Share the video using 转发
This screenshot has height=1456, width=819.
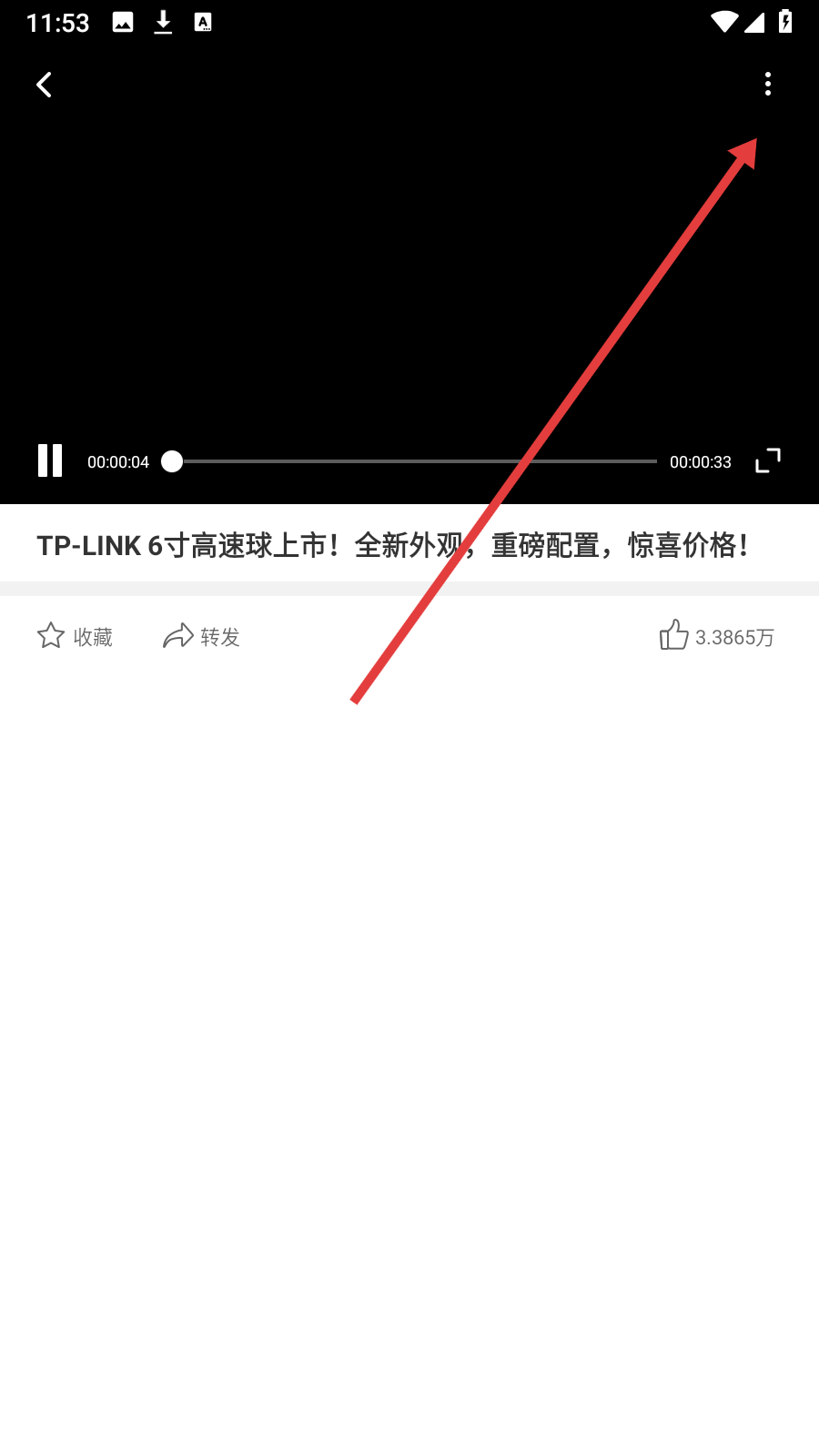tap(201, 636)
